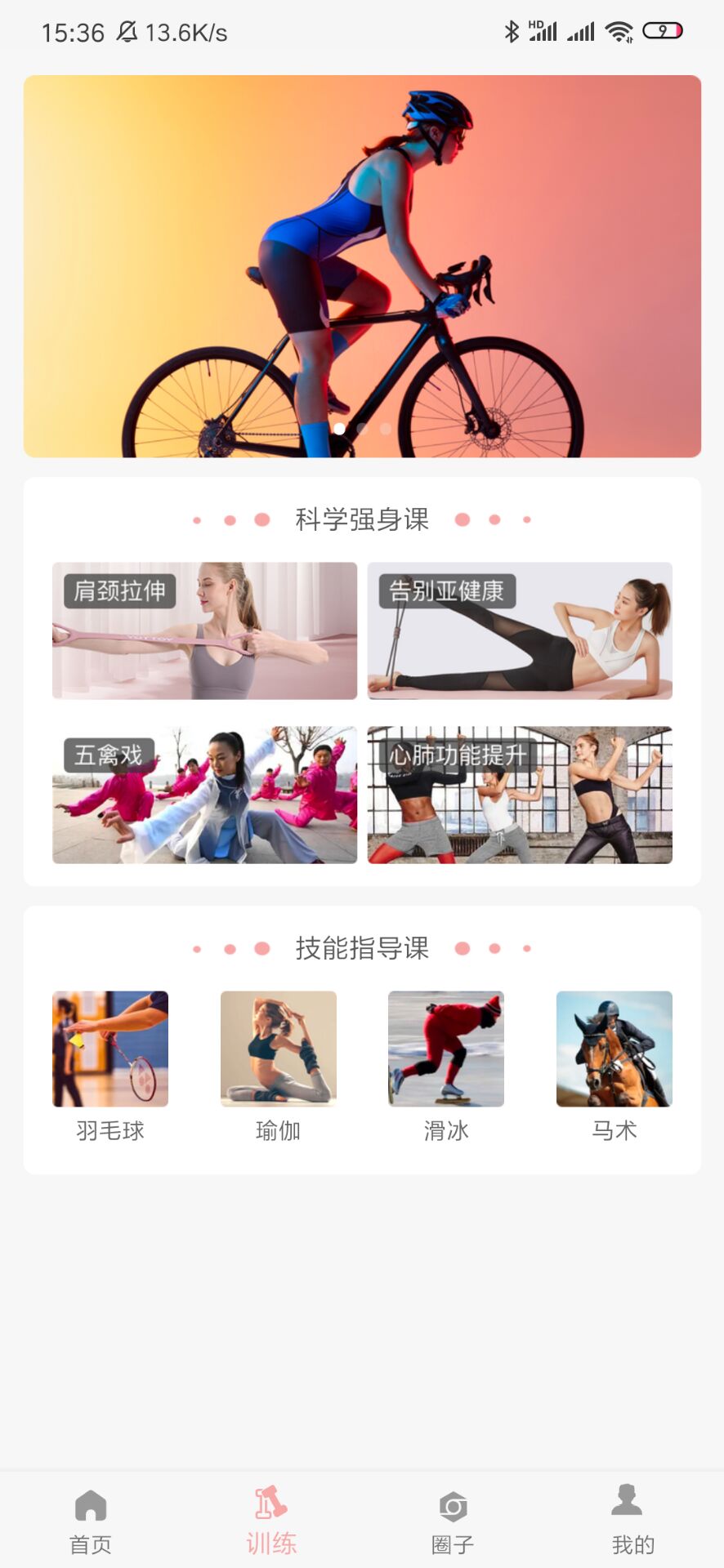724x1568 pixels.
Task: Open the cycling banner at top
Action: pos(362,265)
